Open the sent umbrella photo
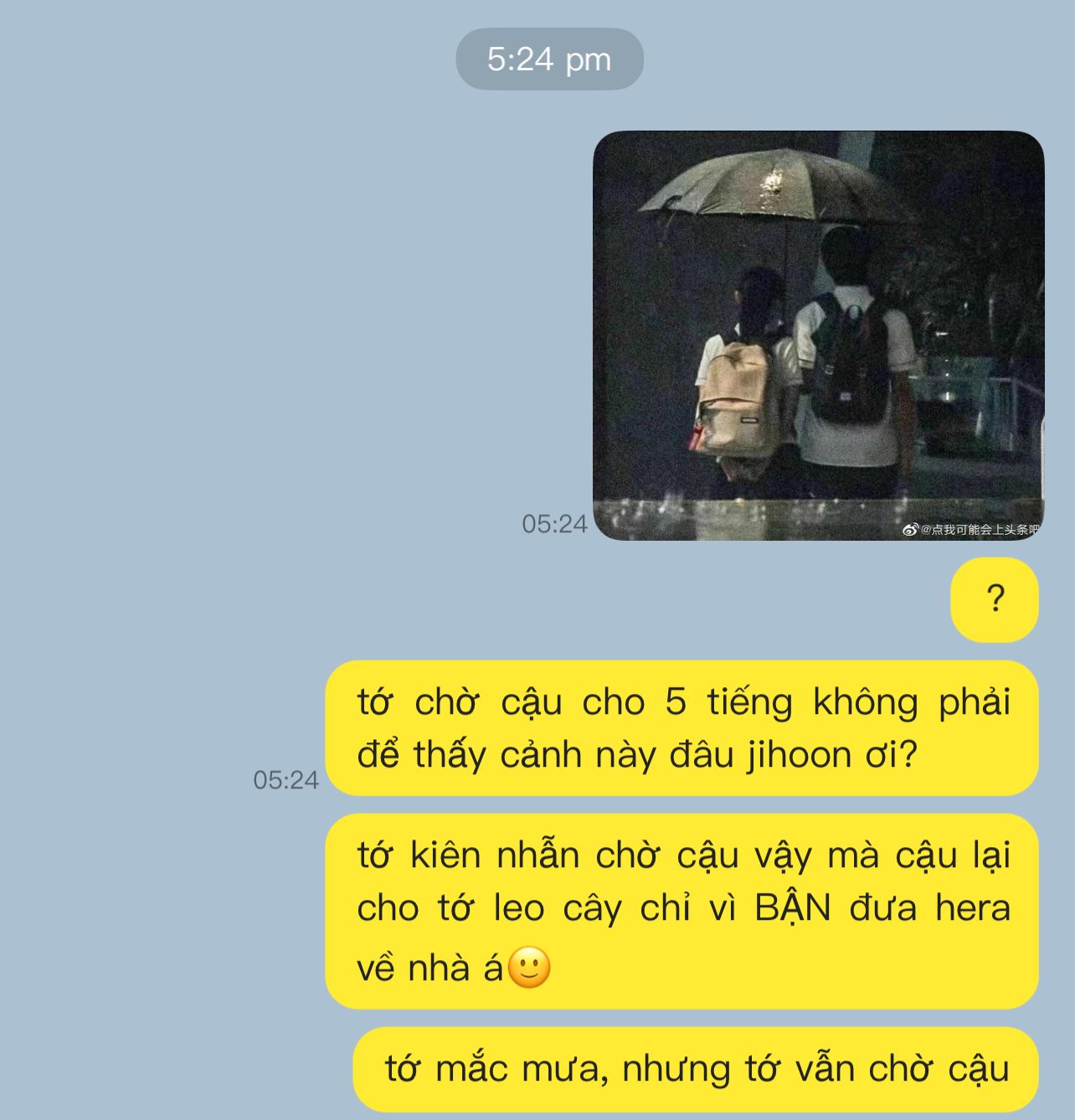This screenshot has width=1075, height=1120. 818,336
